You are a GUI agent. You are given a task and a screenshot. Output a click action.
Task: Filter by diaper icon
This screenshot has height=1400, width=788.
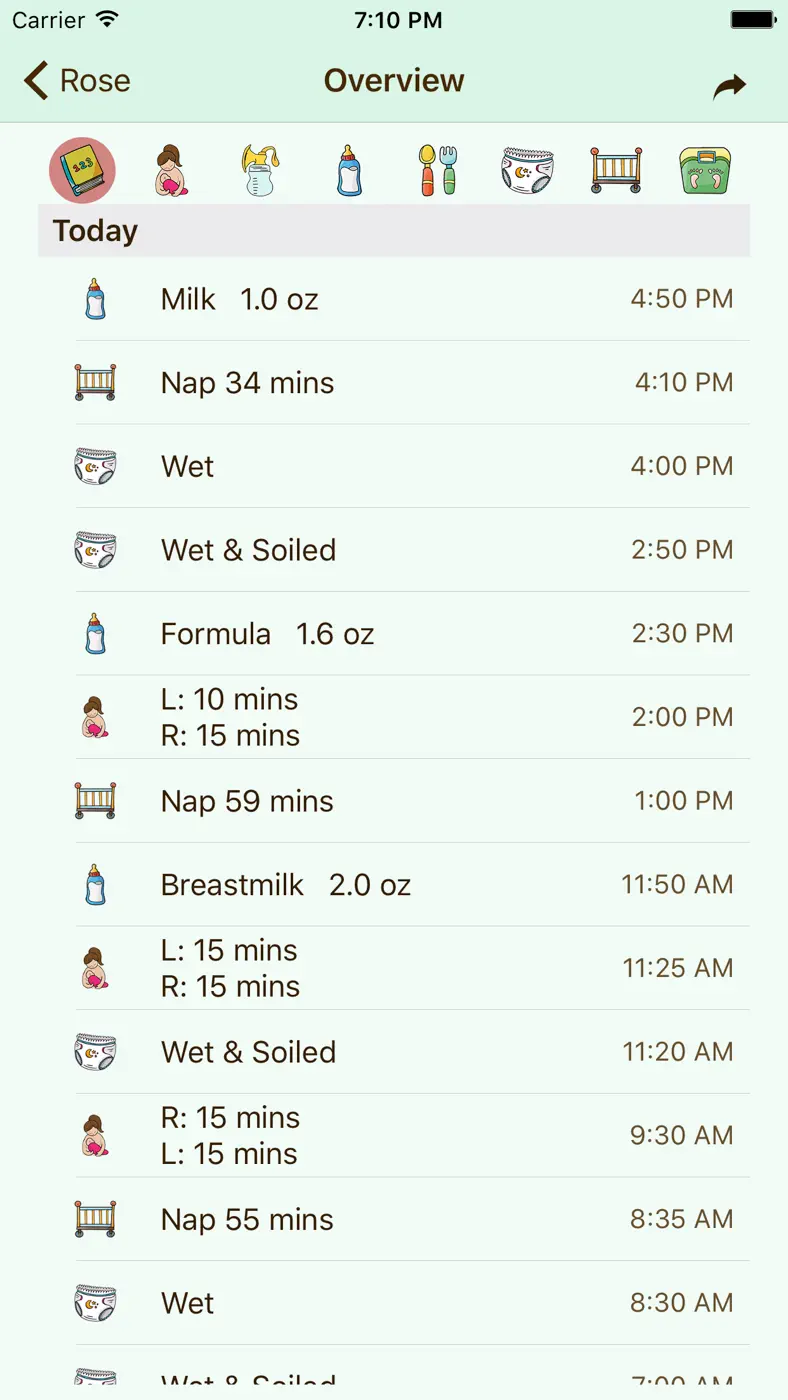point(527,170)
